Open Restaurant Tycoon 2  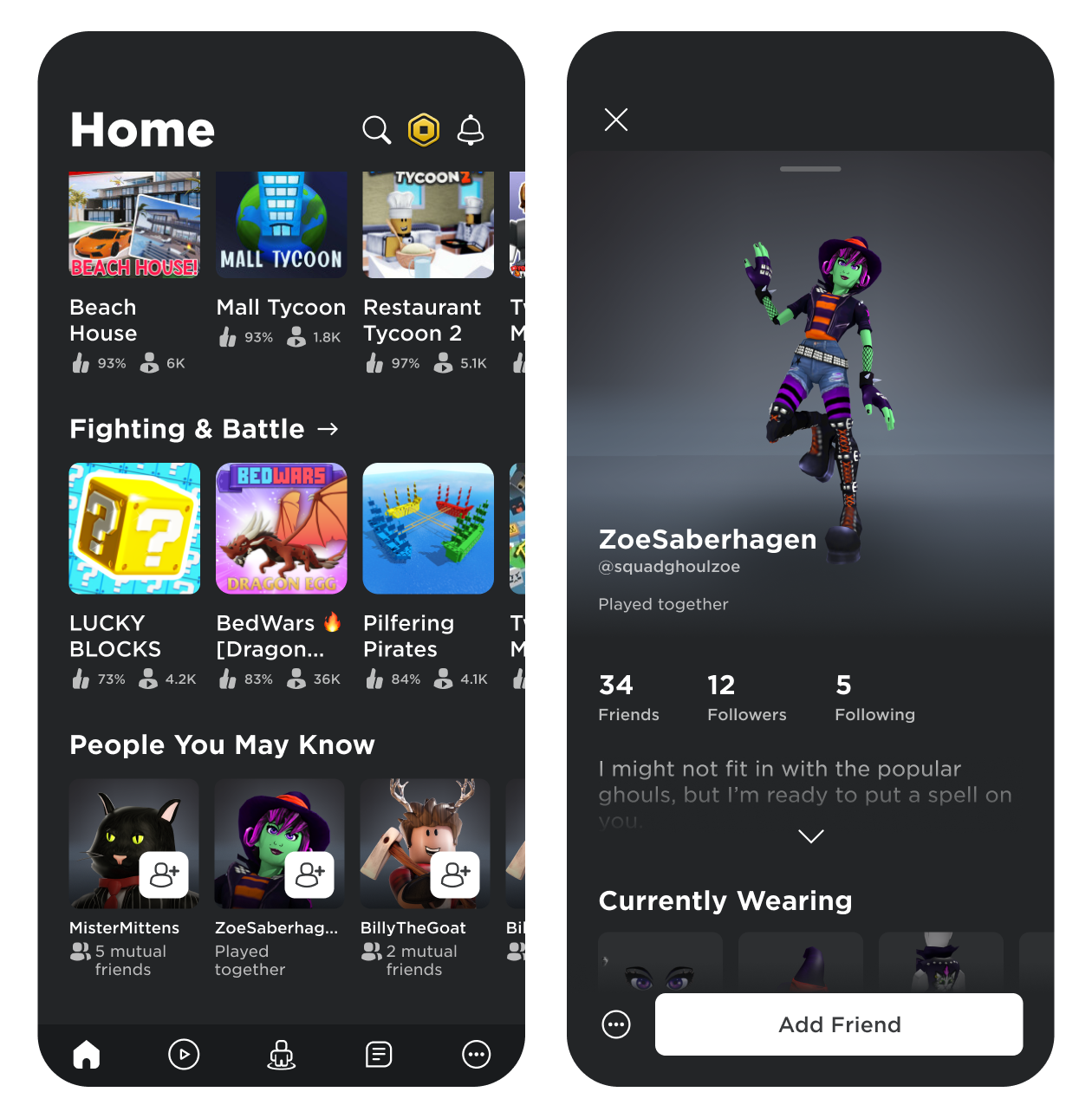428,225
